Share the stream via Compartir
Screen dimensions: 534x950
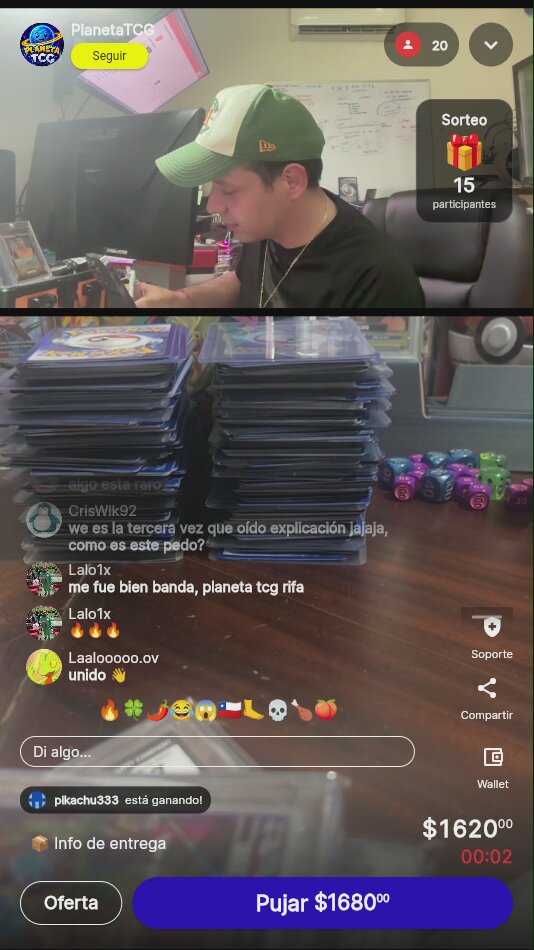pos(487,699)
